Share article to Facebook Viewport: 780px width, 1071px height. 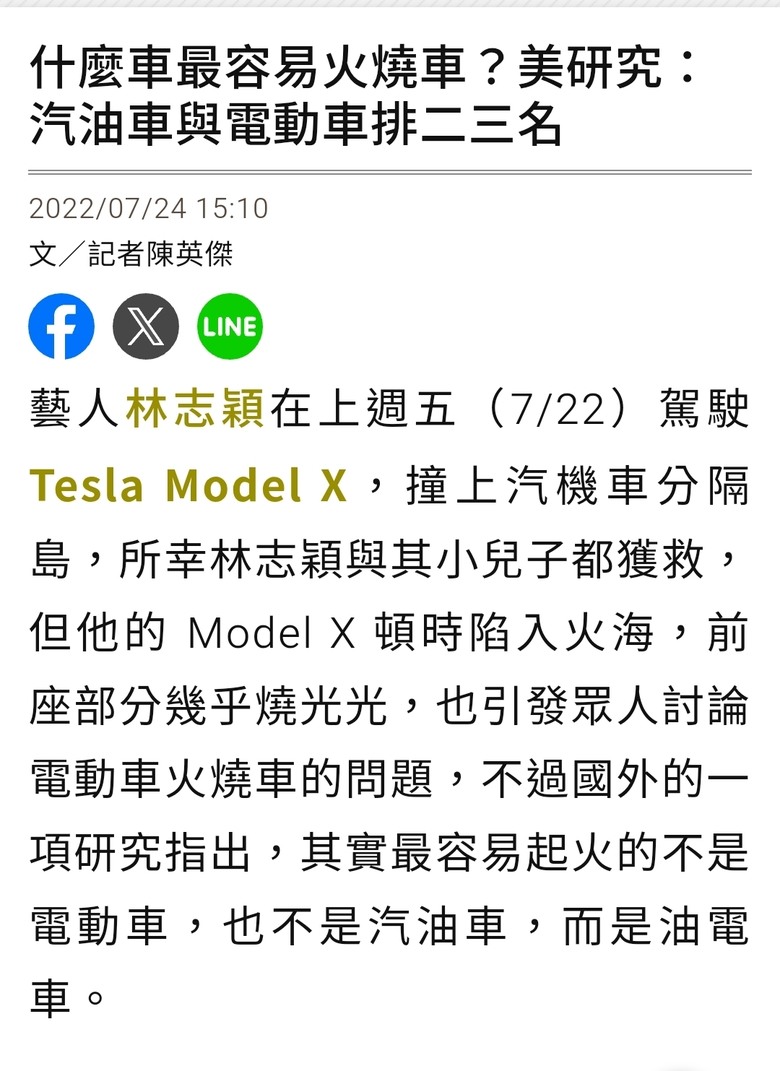point(62,326)
